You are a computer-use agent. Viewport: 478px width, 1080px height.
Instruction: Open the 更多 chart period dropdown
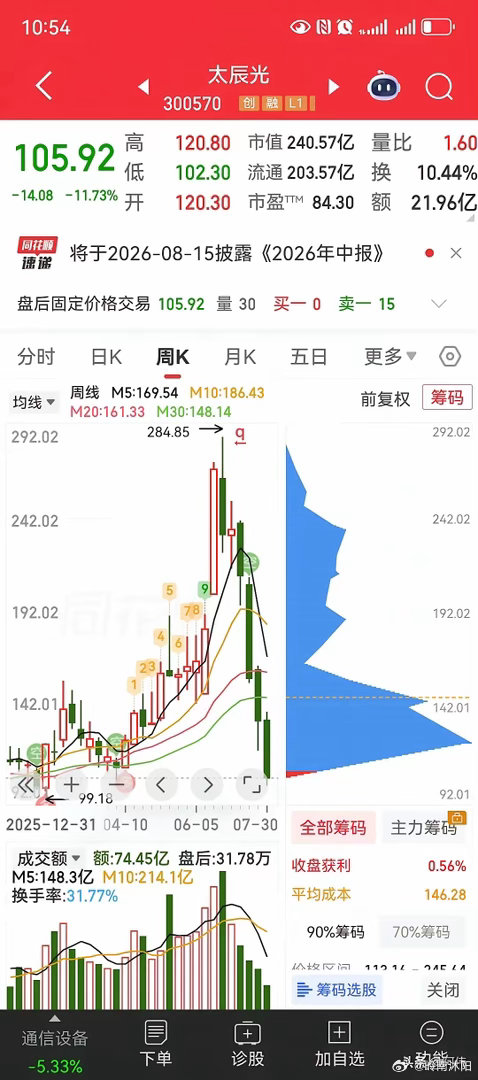click(390, 357)
